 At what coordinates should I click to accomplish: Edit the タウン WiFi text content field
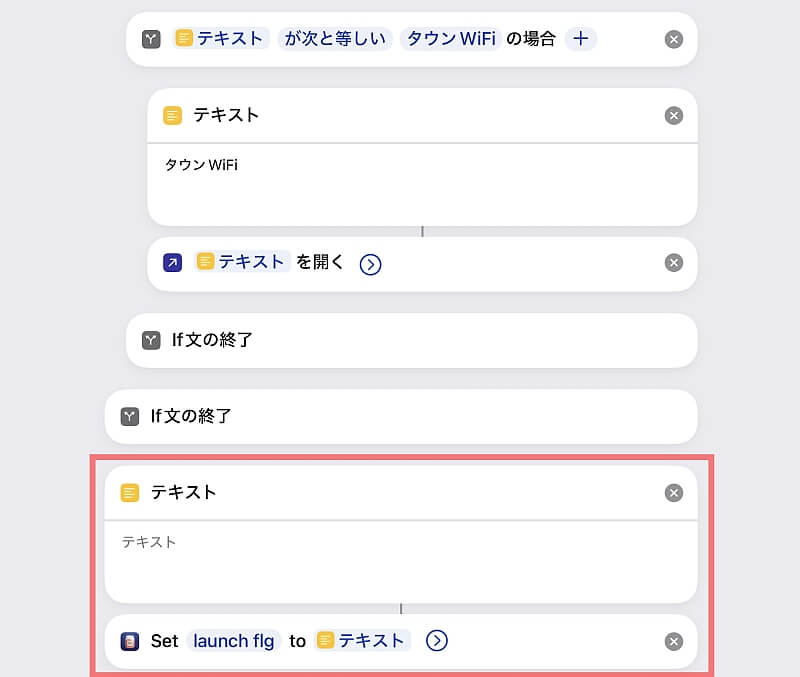click(422, 185)
